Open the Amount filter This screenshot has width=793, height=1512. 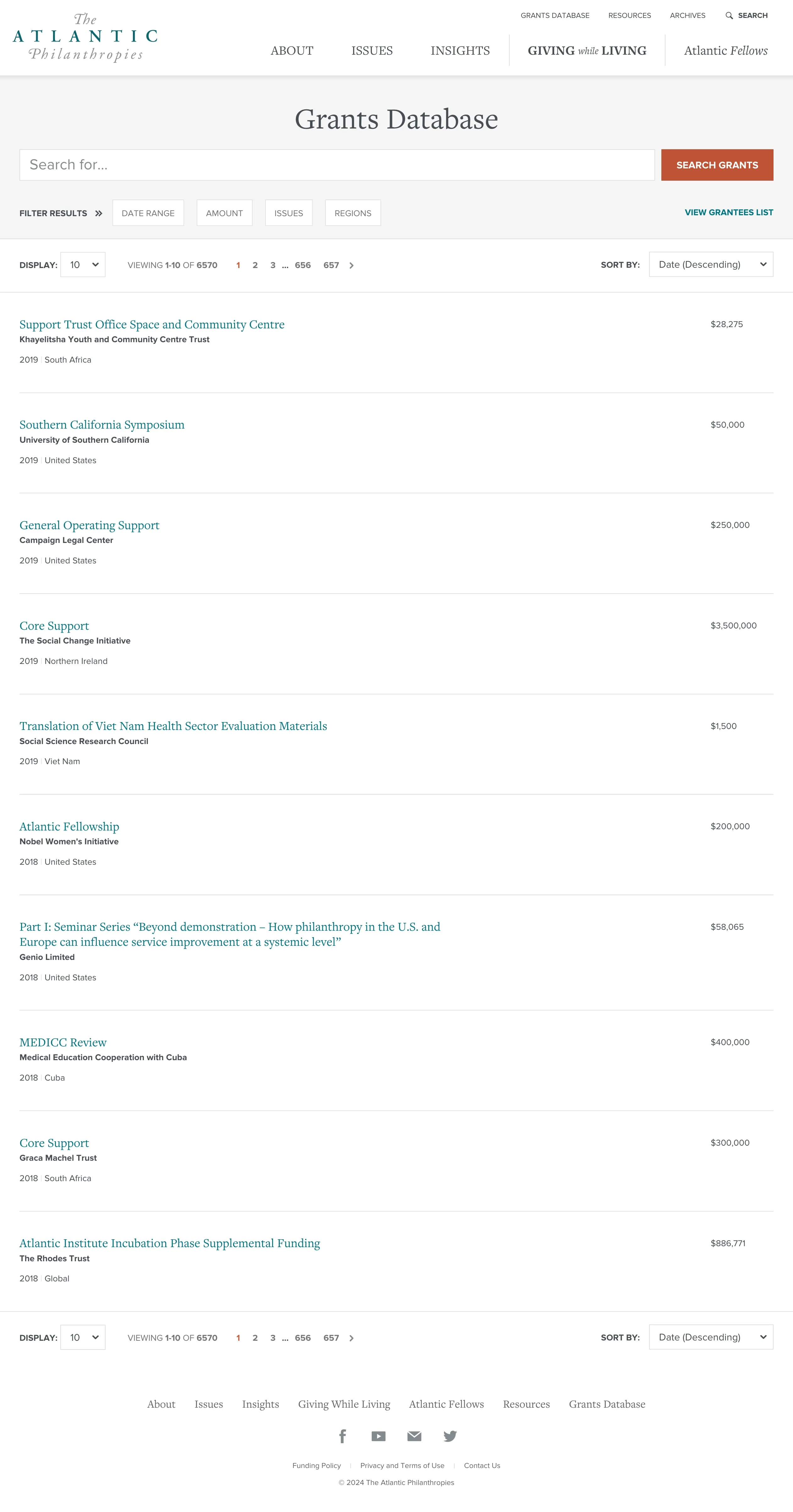224,213
